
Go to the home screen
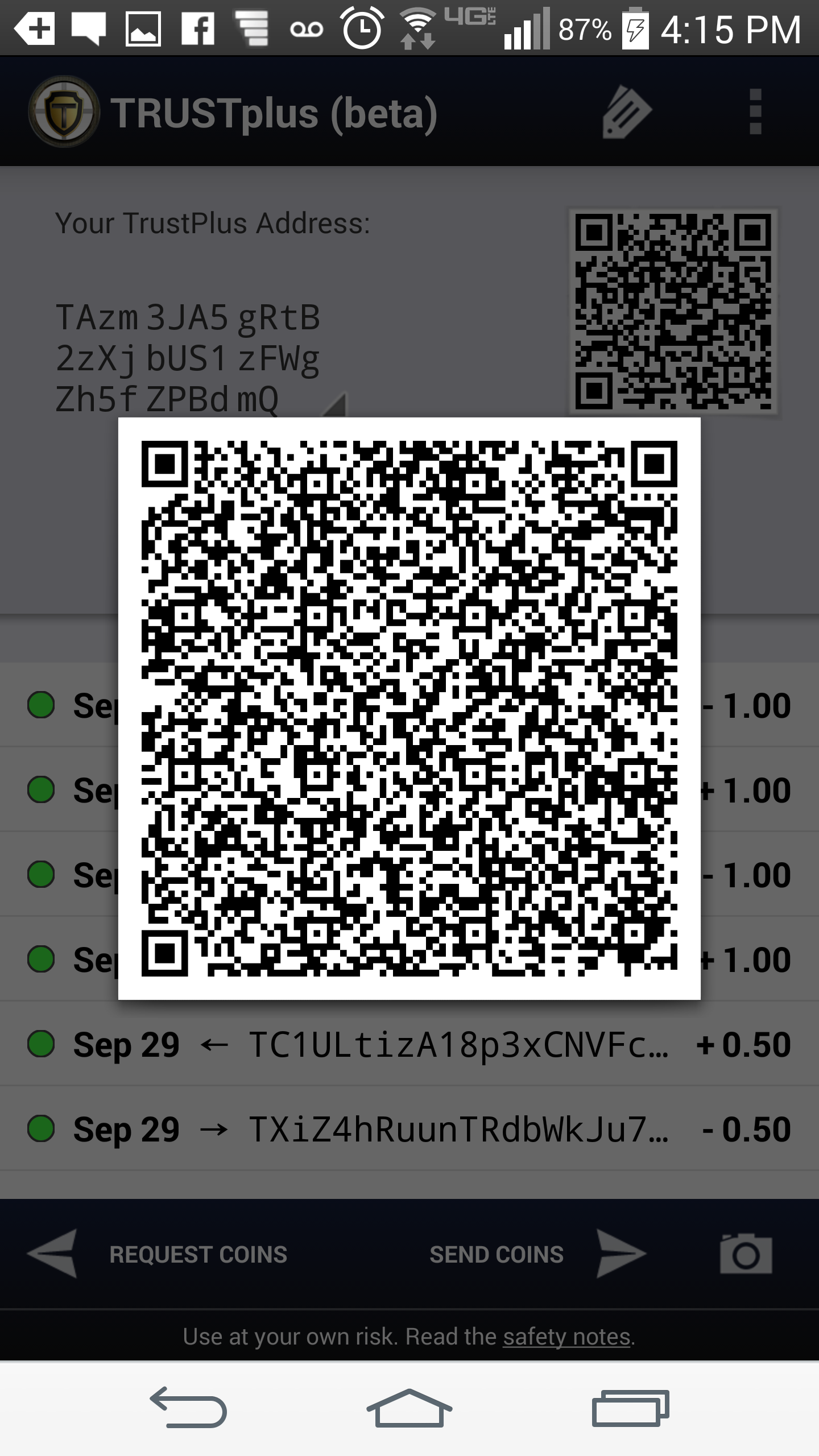point(409,1408)
